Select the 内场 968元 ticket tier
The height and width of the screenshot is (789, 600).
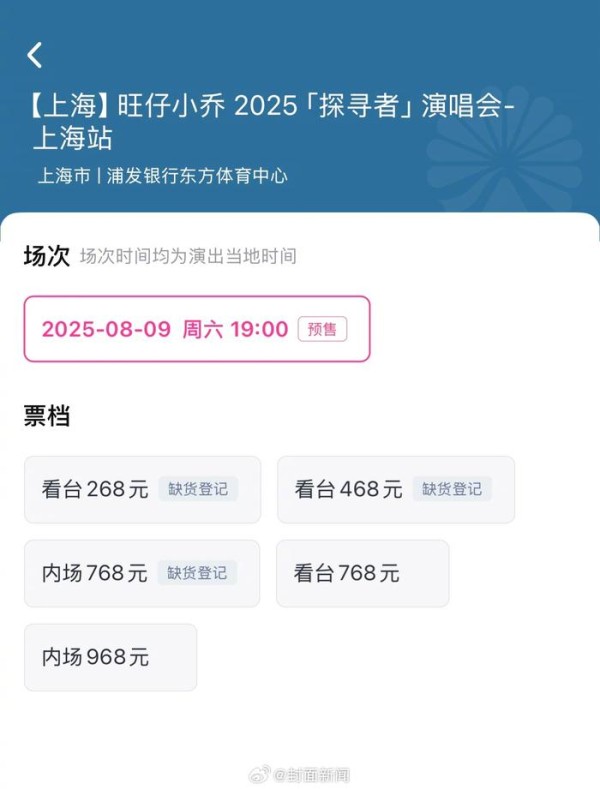coord(110,658)
